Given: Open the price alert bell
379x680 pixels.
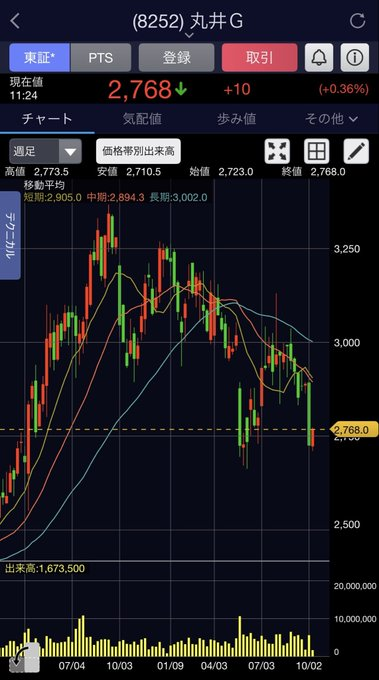Looking at the screenshot, I should (319, 57).
